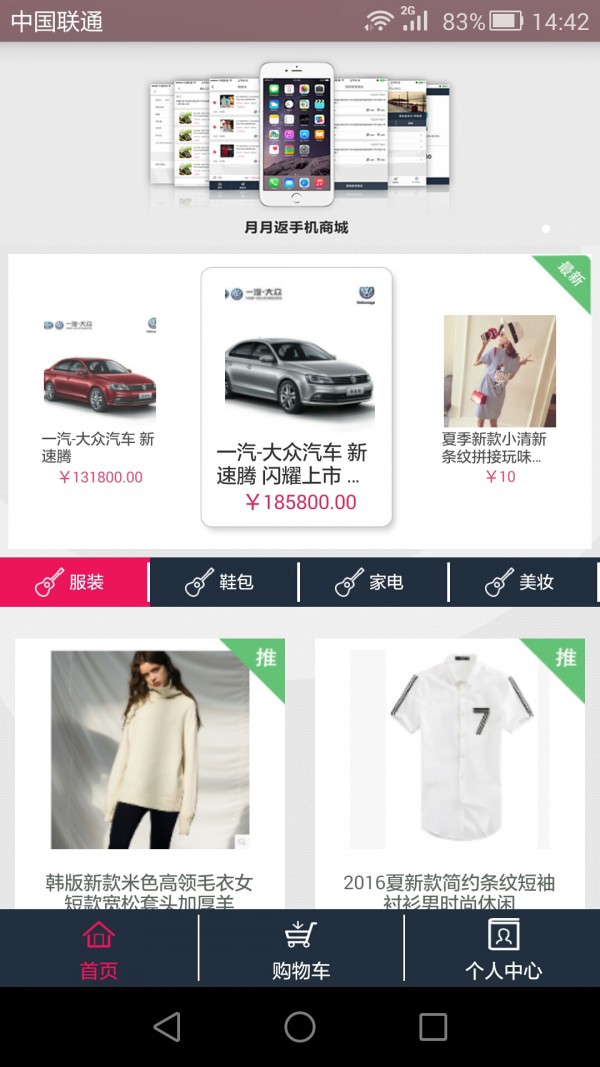Open the 月月返手机商城 banner
Image resolution: width=600 pixels, height=1067 pixels.
(x=298, y=140)
